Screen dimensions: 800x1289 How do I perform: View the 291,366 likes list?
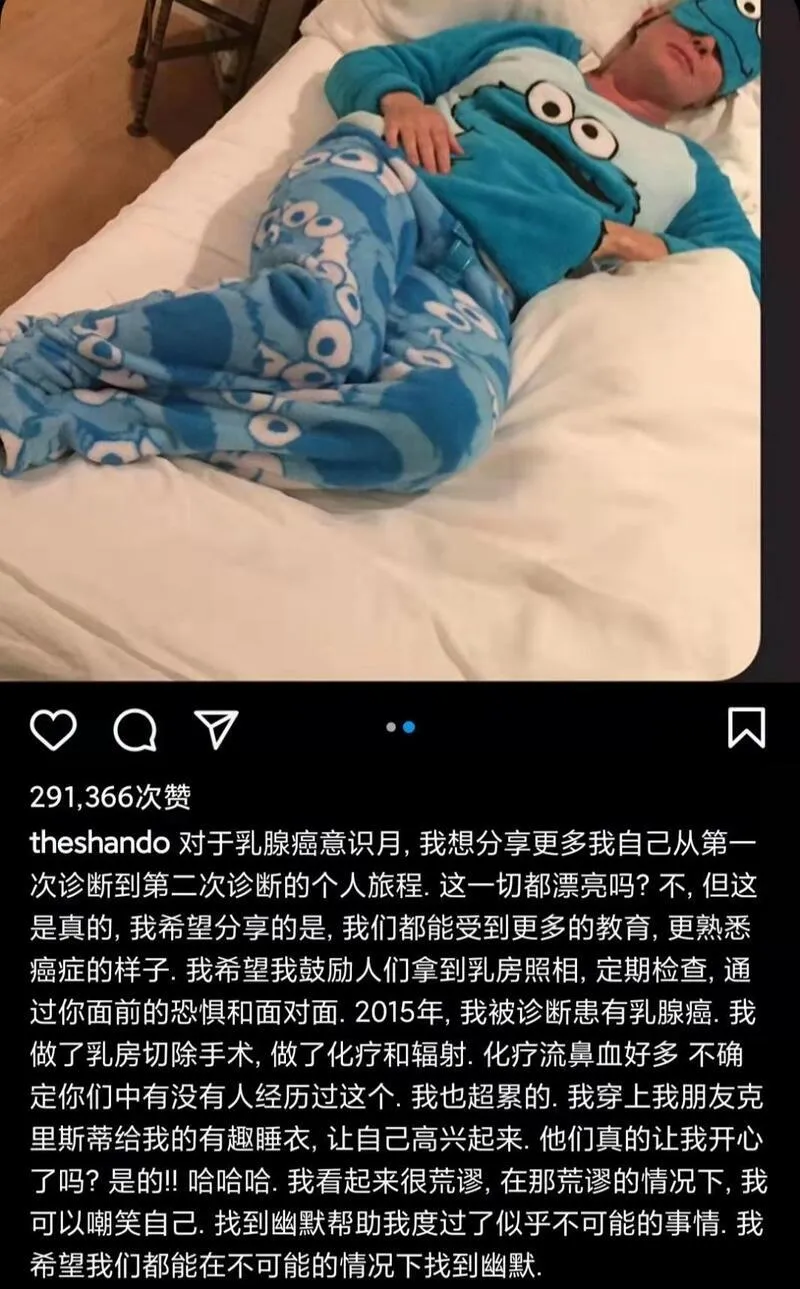pyautogui.click(x=110, y=797)
